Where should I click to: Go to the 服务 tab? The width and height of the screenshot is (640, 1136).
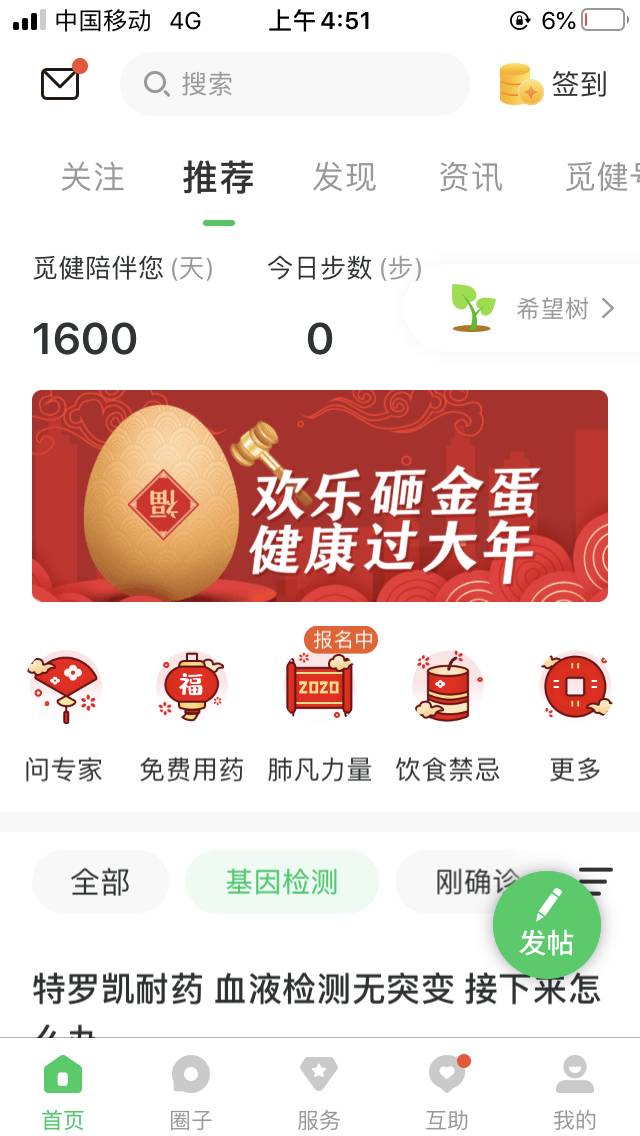pos(319,1091)
